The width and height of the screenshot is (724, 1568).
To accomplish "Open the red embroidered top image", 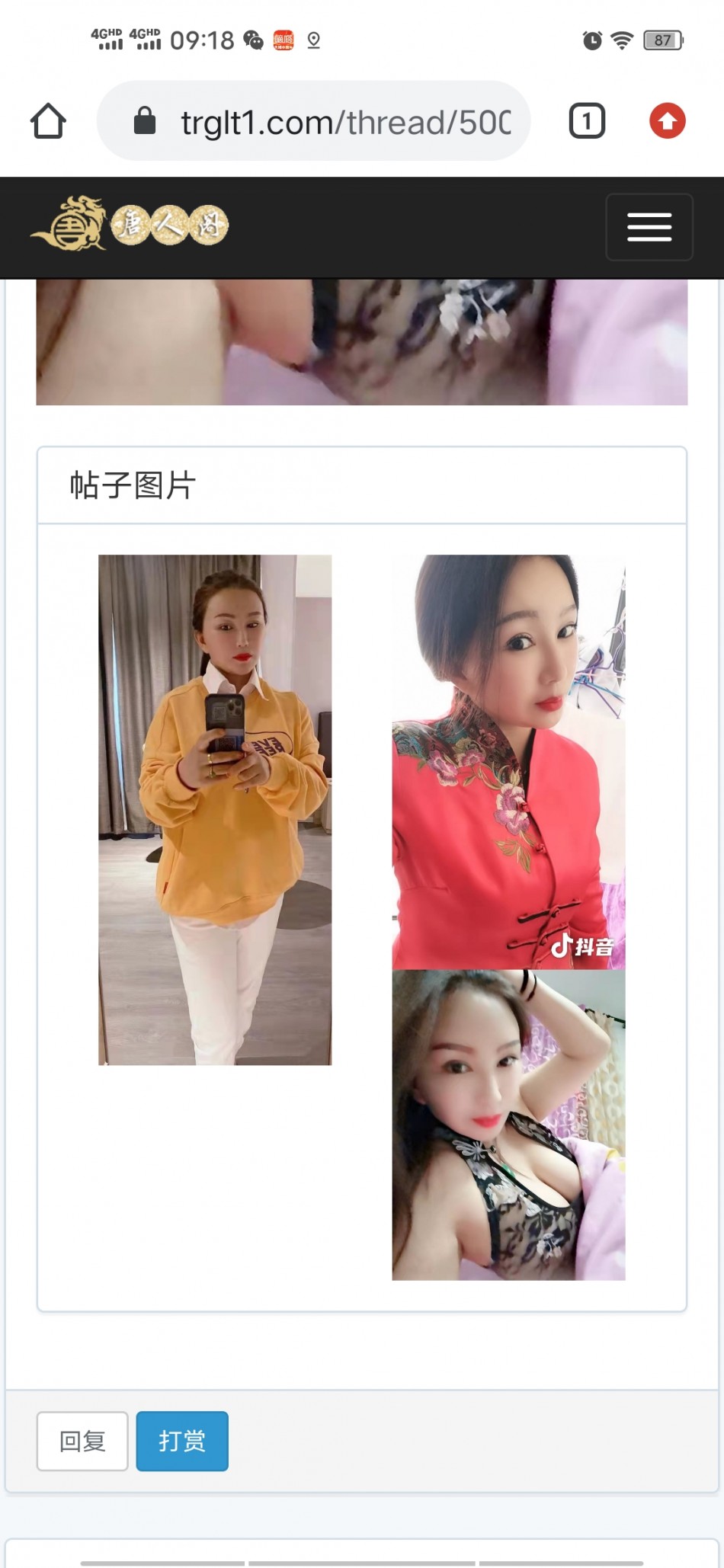I will click(x=508, y=762).
